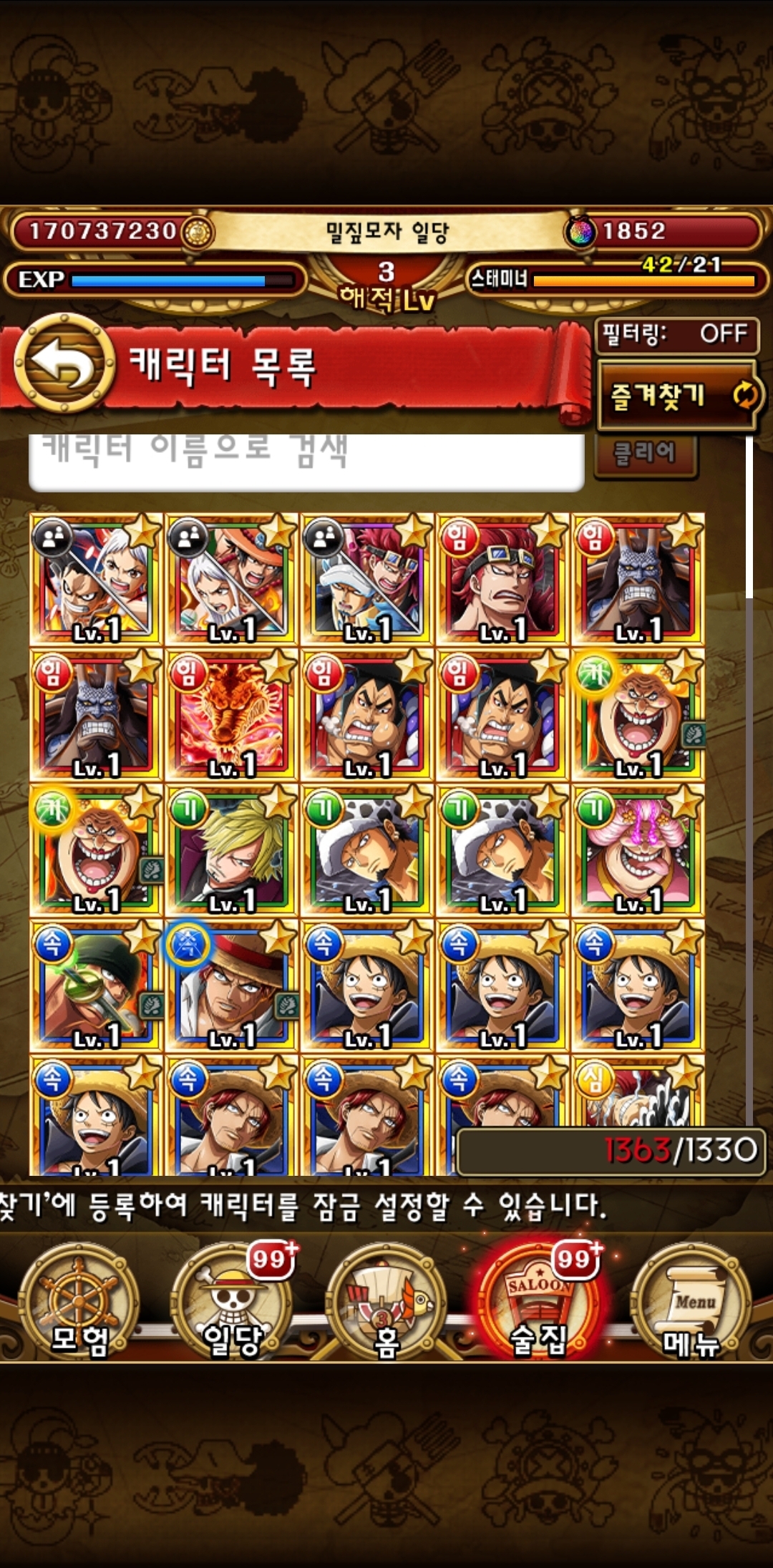Select the blond Sanji character card
Image resolution: width=773 pixels, height=1568 pixels.
tap(231, 850)
